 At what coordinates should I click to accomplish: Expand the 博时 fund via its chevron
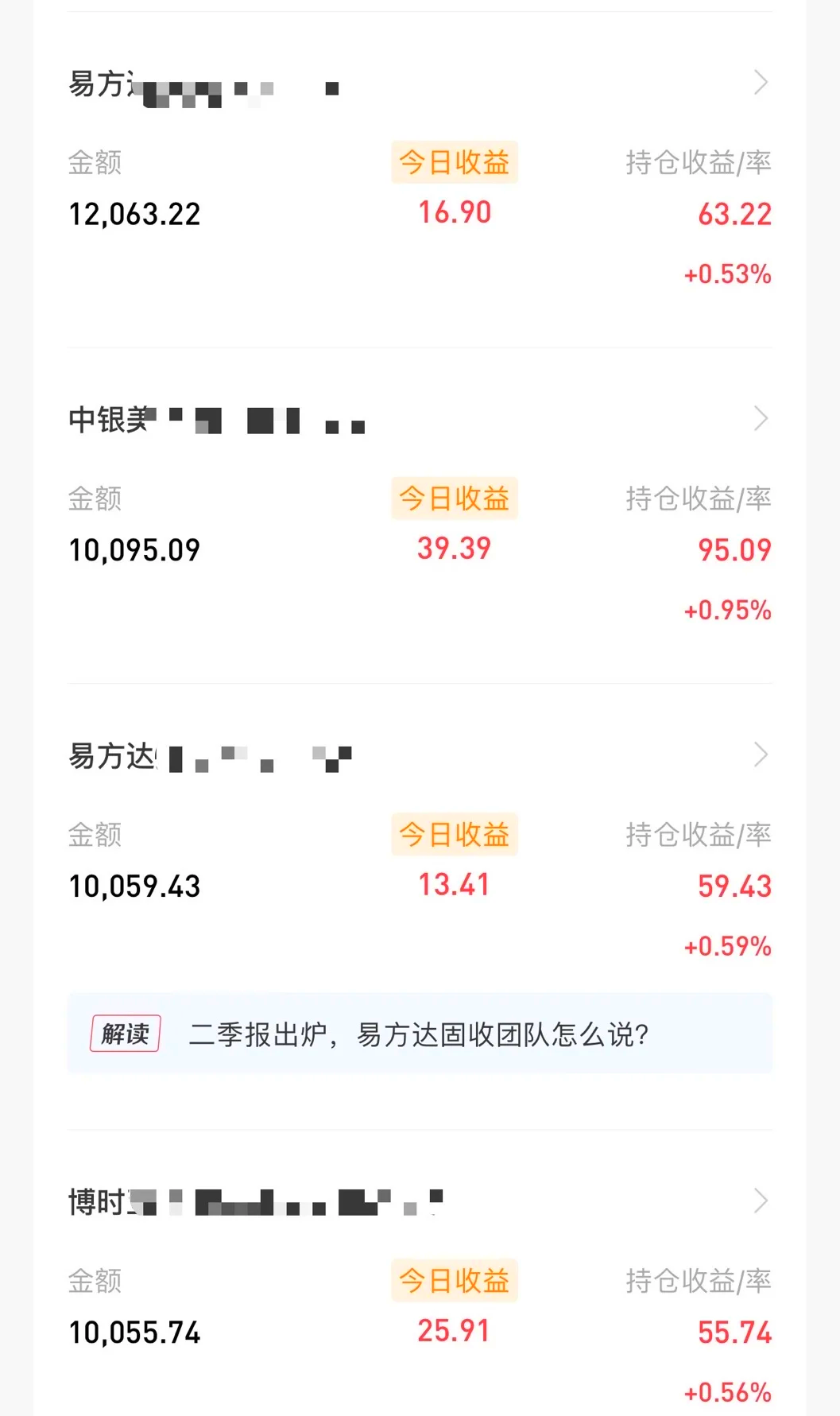(761, 1201)
